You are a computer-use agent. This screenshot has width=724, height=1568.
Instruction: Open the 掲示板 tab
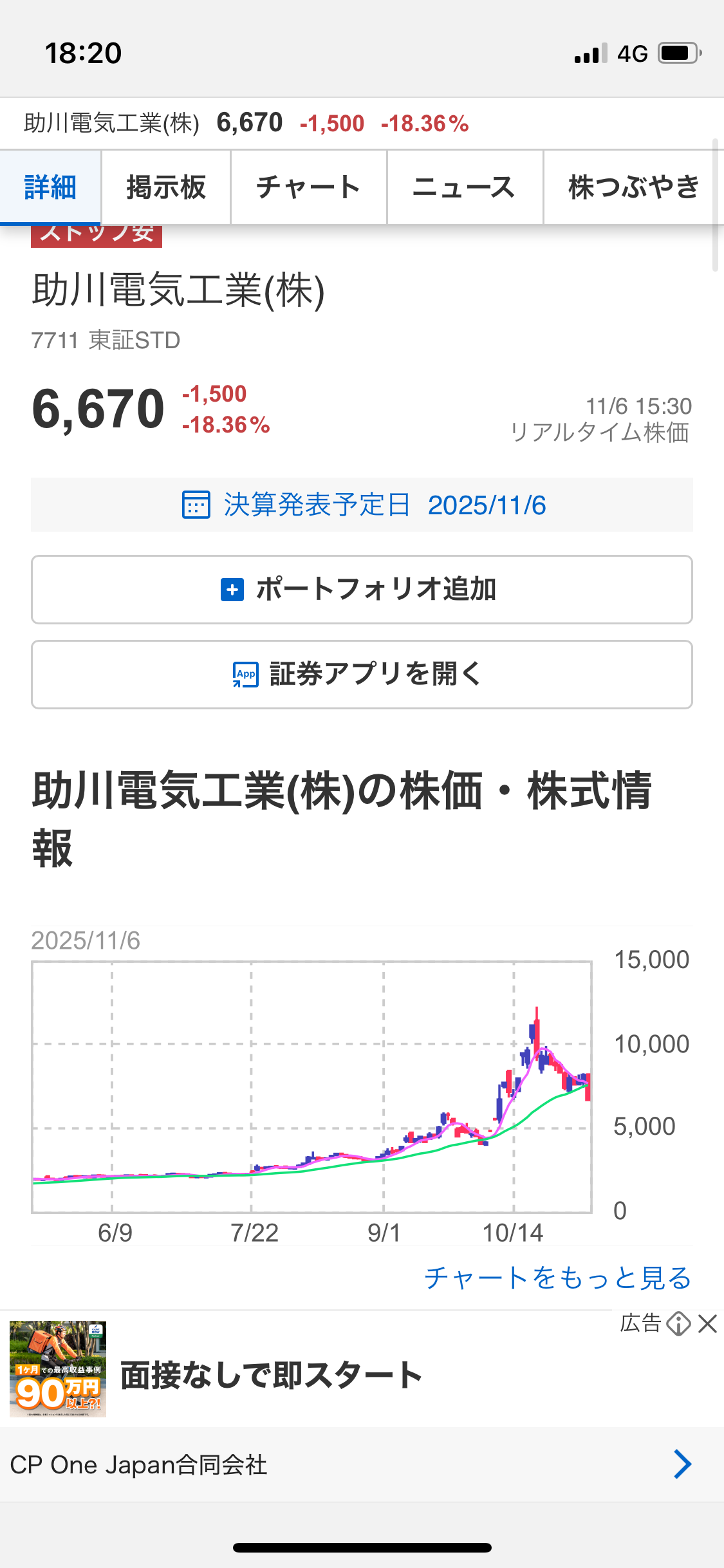(x=166, y=187)
